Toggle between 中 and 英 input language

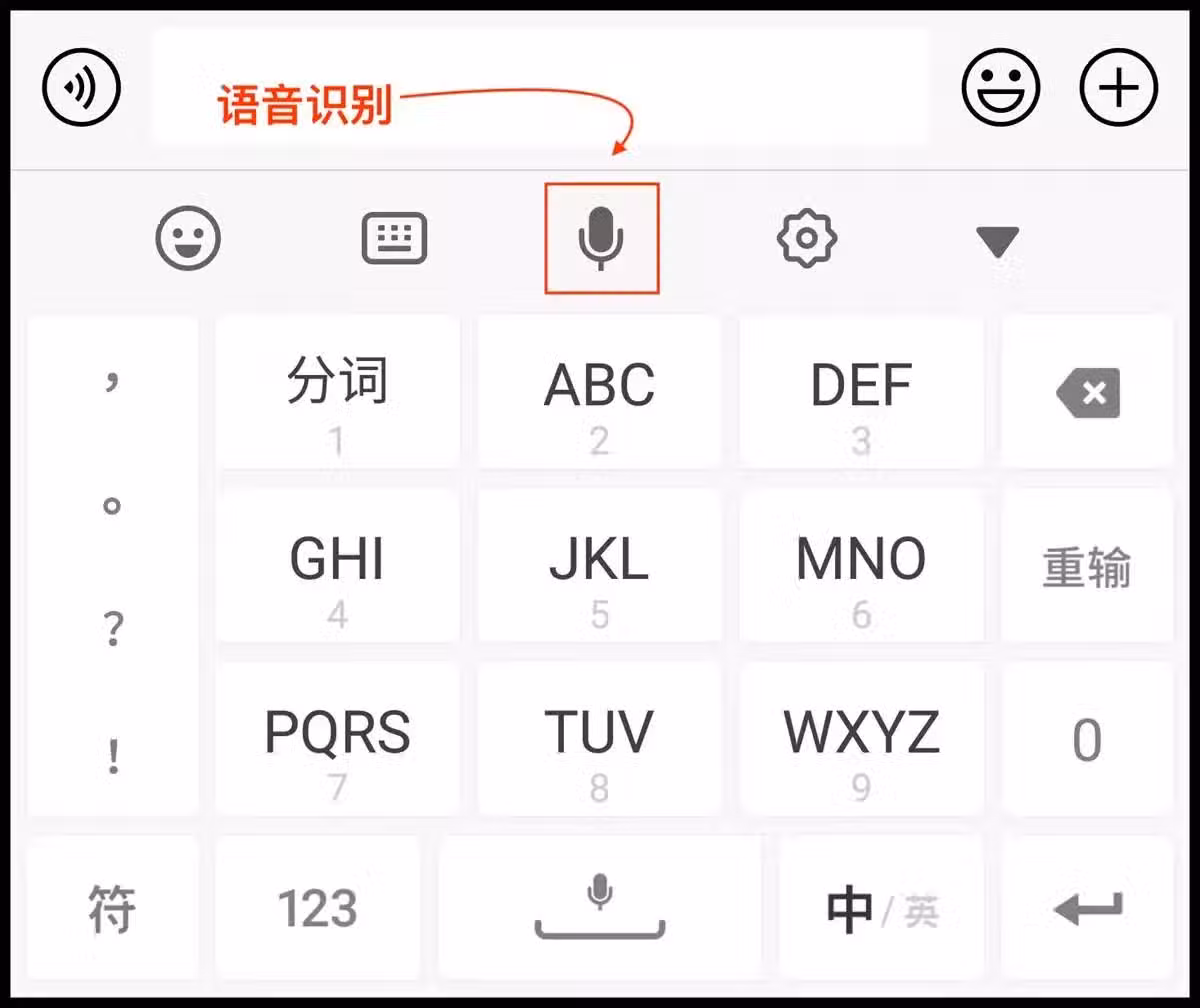point(868,910)
